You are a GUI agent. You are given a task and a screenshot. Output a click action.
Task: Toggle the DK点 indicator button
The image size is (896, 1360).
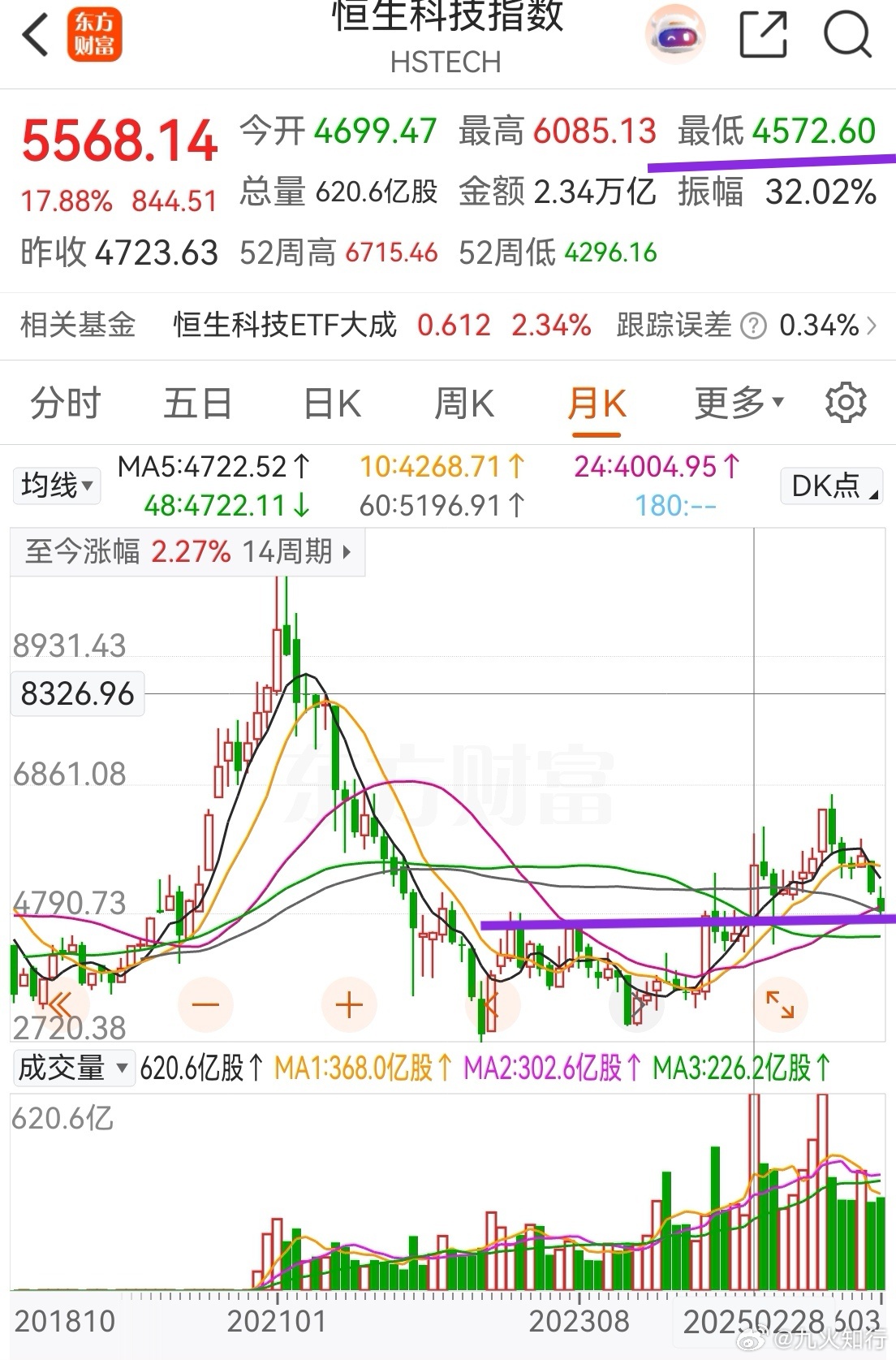829,485
